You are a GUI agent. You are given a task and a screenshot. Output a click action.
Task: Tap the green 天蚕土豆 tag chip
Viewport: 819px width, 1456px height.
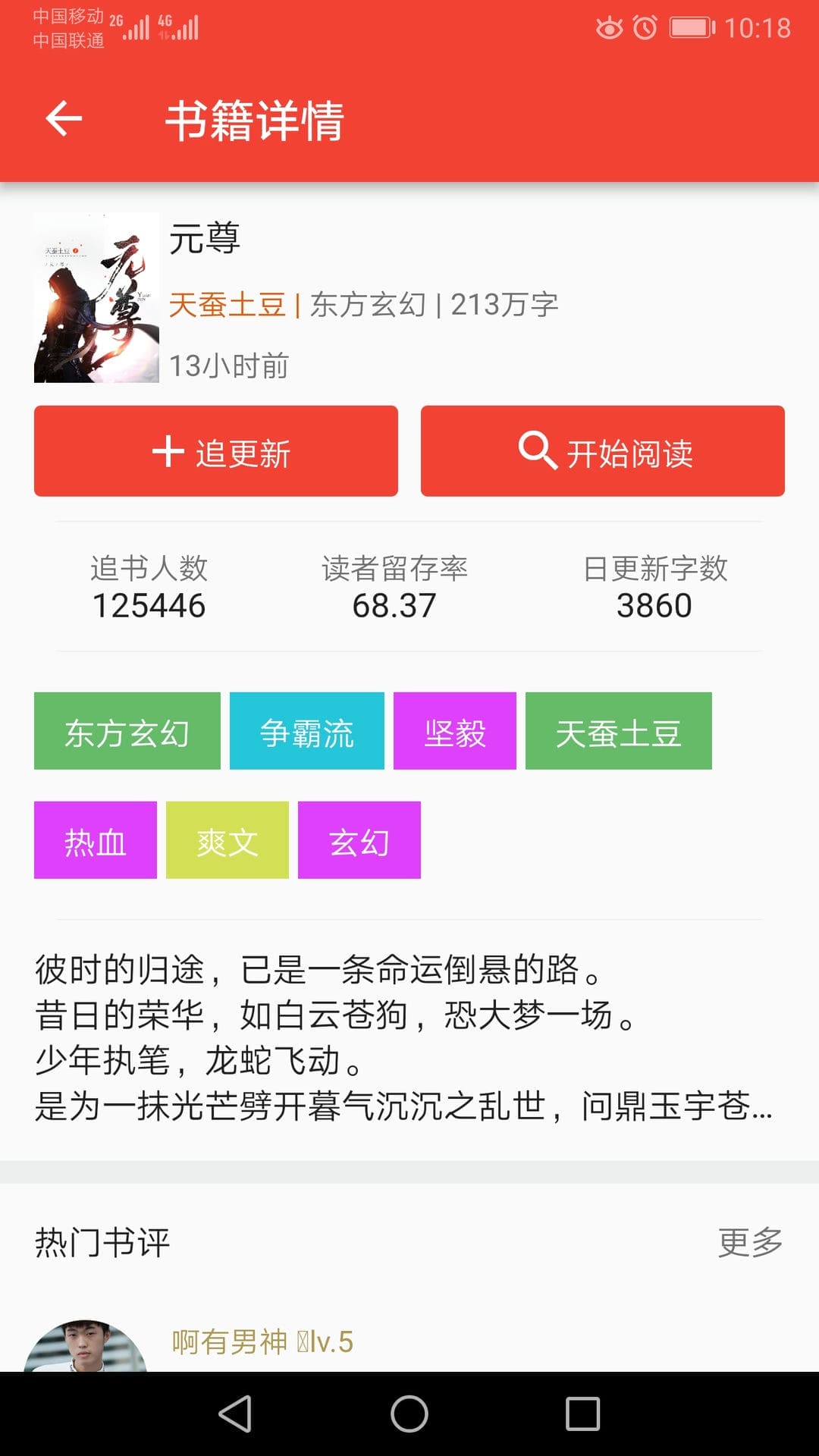(619, 731)
